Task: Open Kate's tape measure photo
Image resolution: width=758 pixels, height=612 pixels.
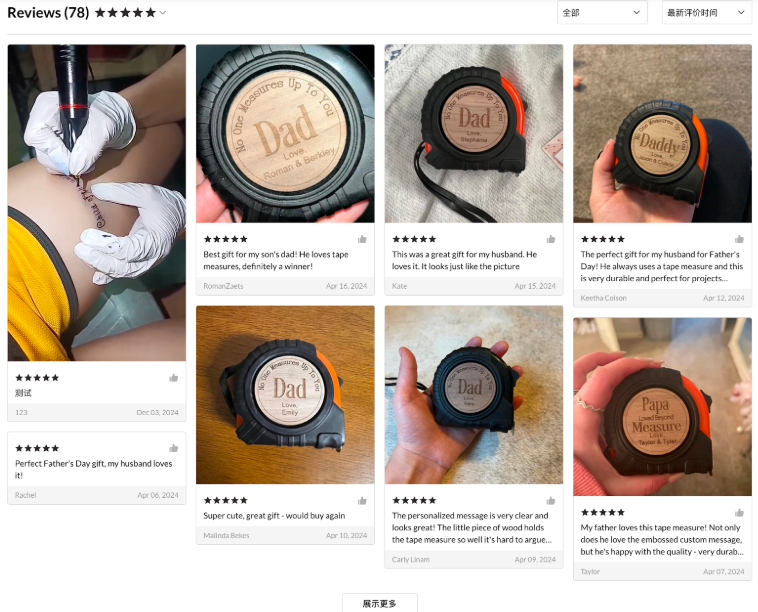Action: (474, 133)
